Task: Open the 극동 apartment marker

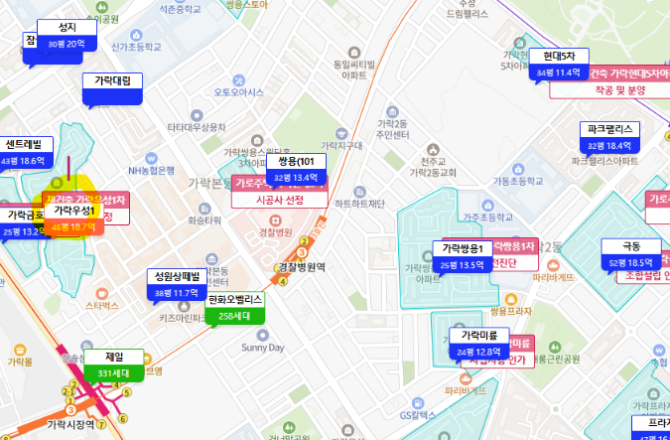Action: click(x=631, y=253)
